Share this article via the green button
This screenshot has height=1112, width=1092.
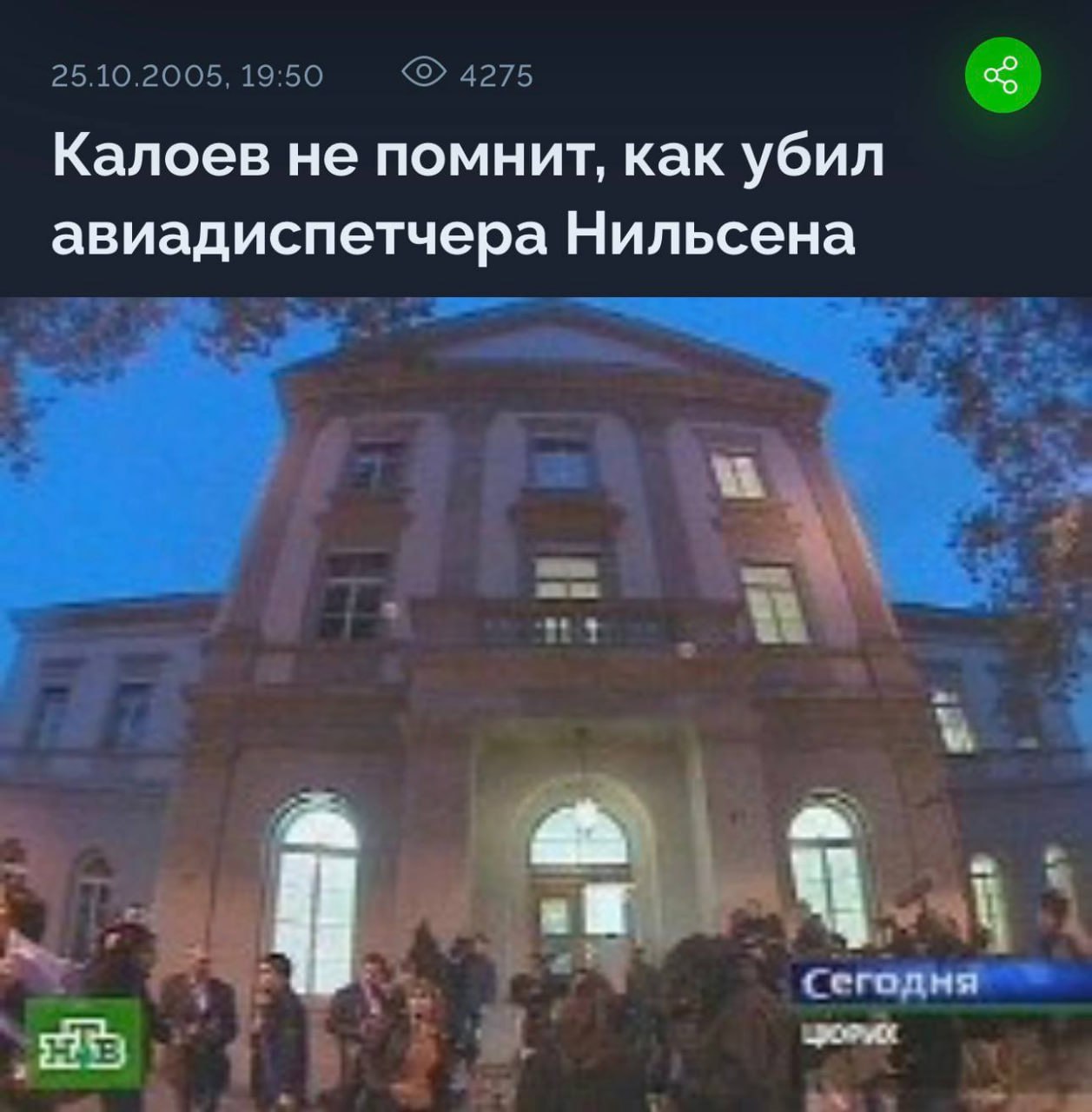click(x=1003, y=76)
